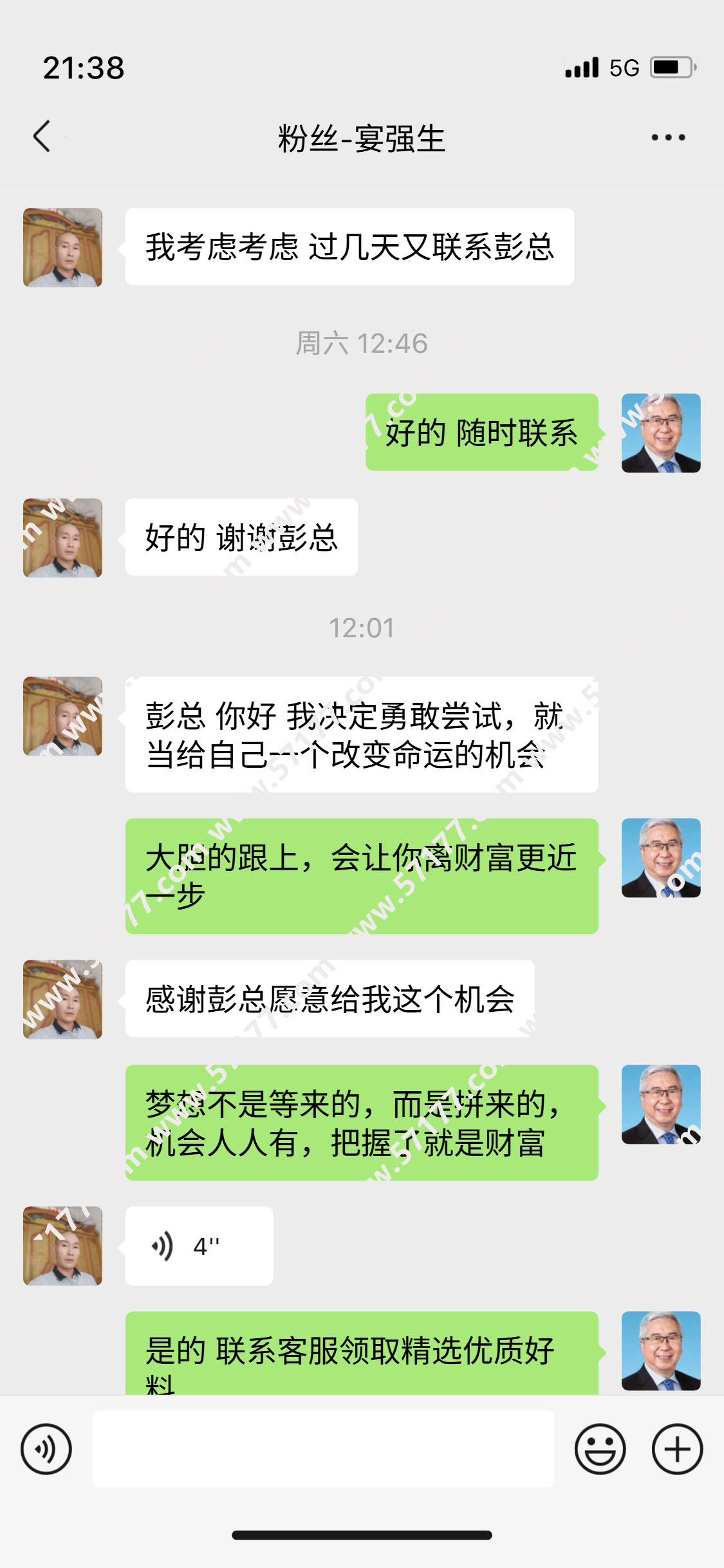The height and width of the screenshot is (1568, 724).
Task: Focus the message text field
Action: tap(323, 1449)
